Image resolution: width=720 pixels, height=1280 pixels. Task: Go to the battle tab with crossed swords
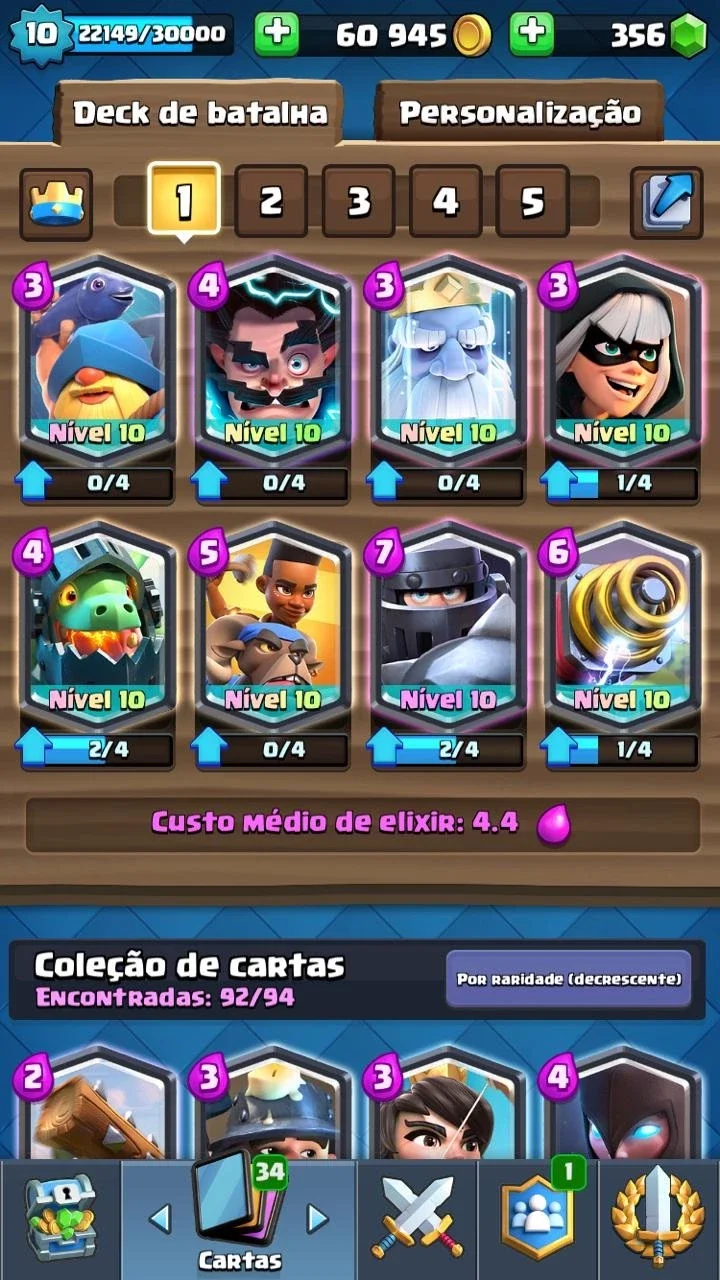pyautogui.click(x=417, y=1220)
